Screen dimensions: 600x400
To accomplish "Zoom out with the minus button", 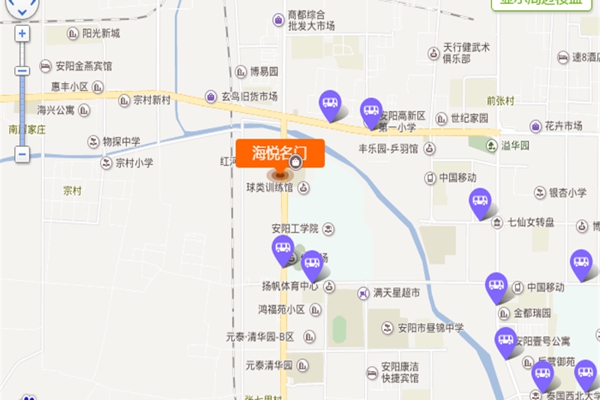I will (x=22, y=155).
